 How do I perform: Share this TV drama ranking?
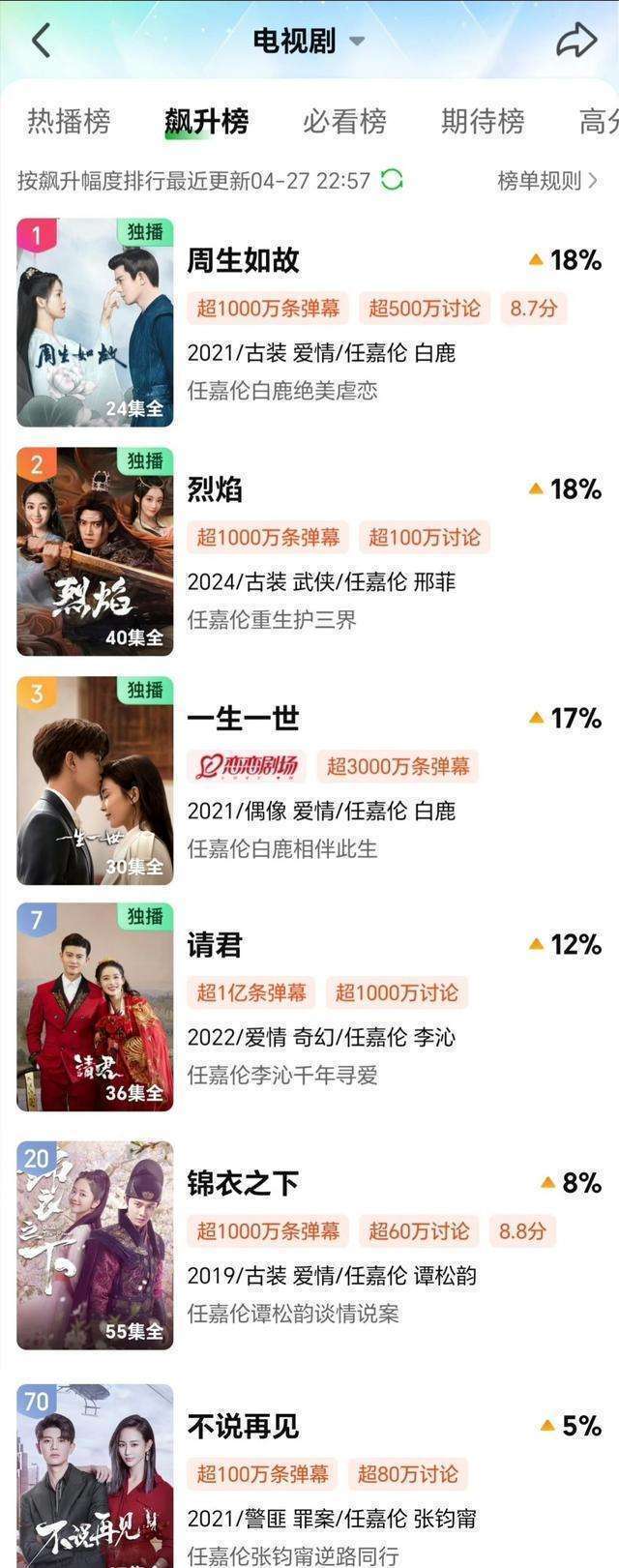576,41
